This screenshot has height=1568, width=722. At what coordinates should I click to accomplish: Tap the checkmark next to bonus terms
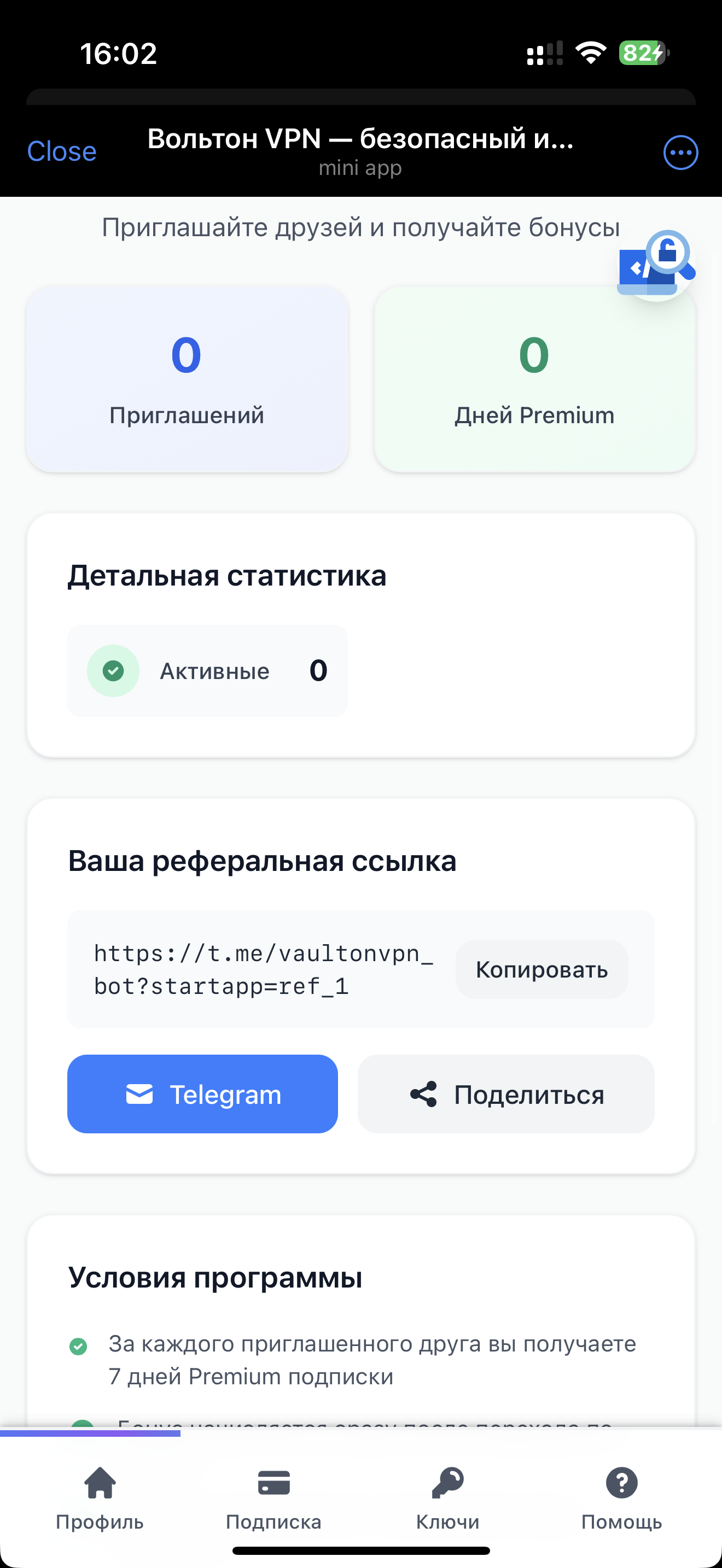[79, 1345]
